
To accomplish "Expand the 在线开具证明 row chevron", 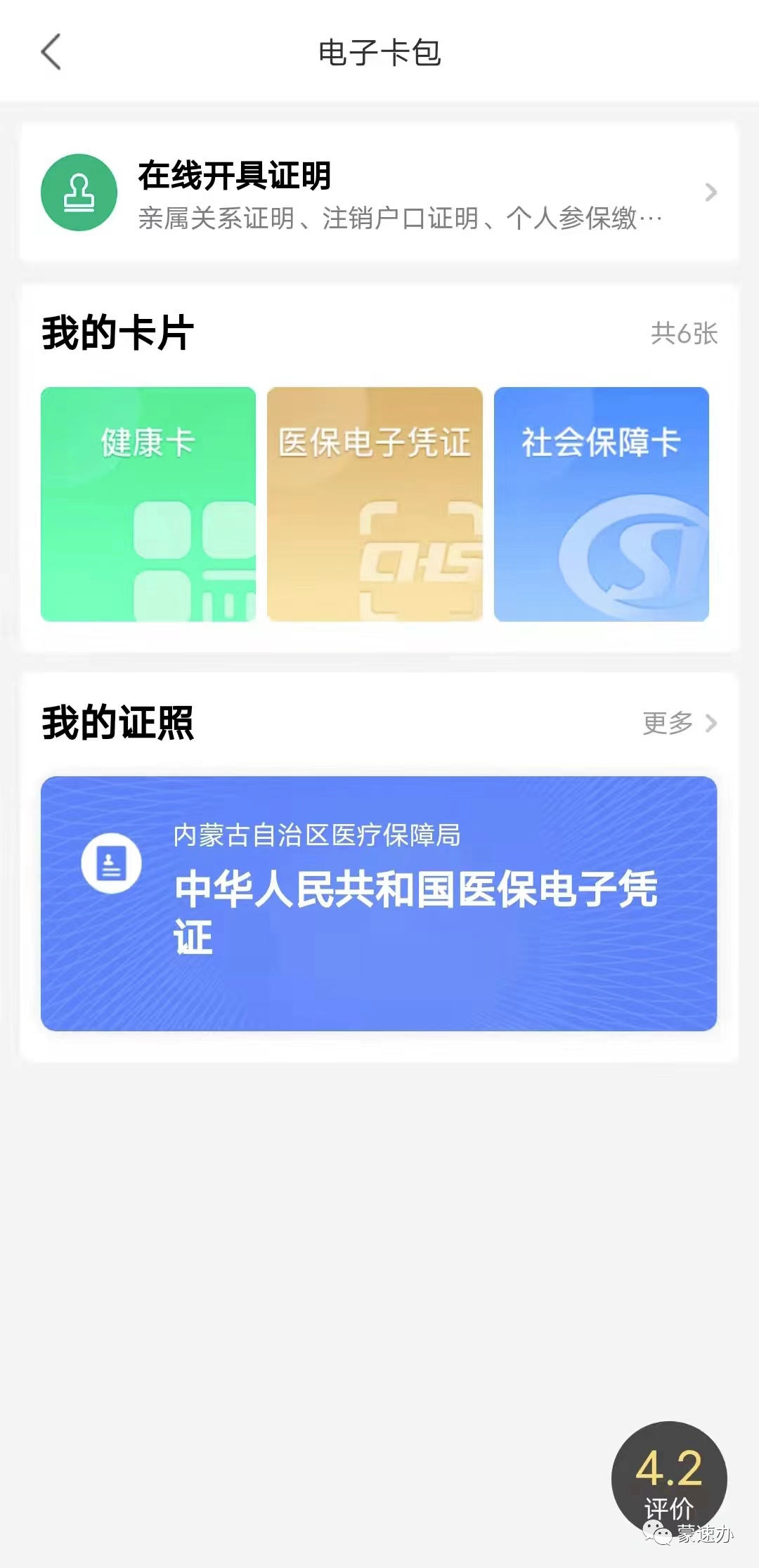I will [x=713, y=191].
